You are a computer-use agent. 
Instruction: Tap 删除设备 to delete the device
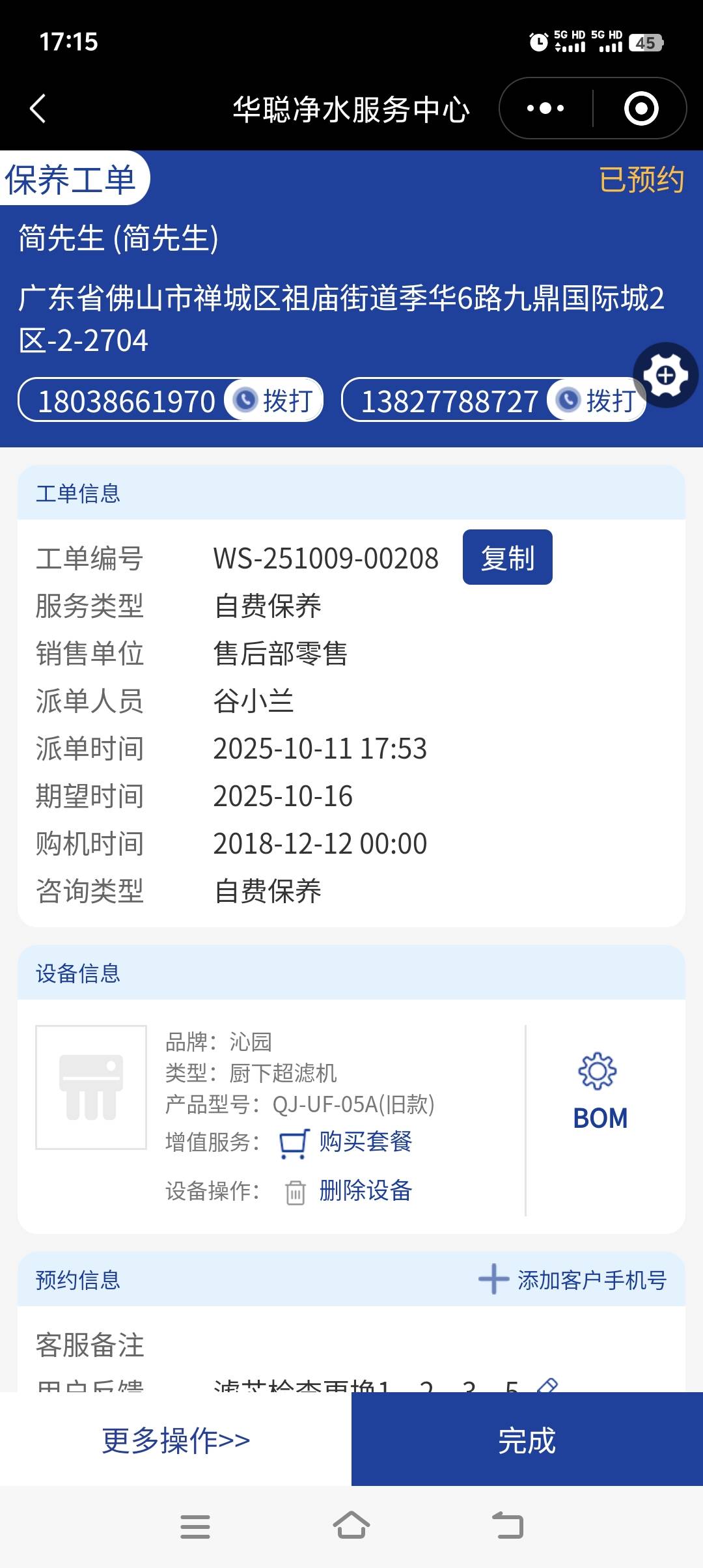(x=365, y=1190)
